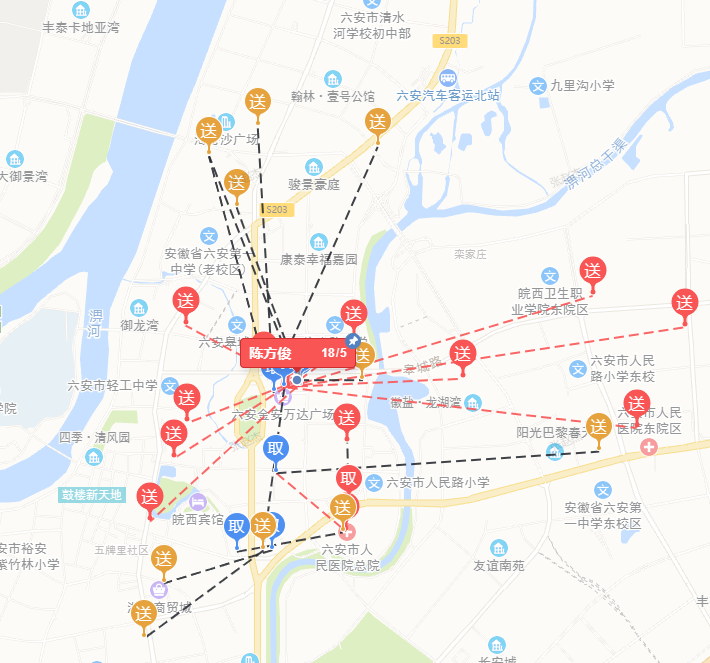Select blue 取 marker below 万达广场
The image size is (710, 663).
tap(277, 448)
